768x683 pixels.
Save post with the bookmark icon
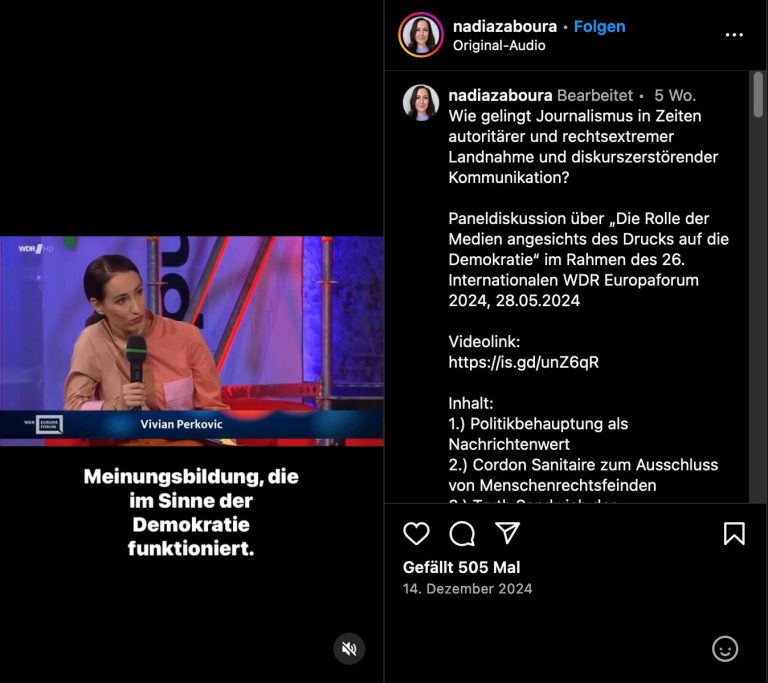tap(734, 533)
